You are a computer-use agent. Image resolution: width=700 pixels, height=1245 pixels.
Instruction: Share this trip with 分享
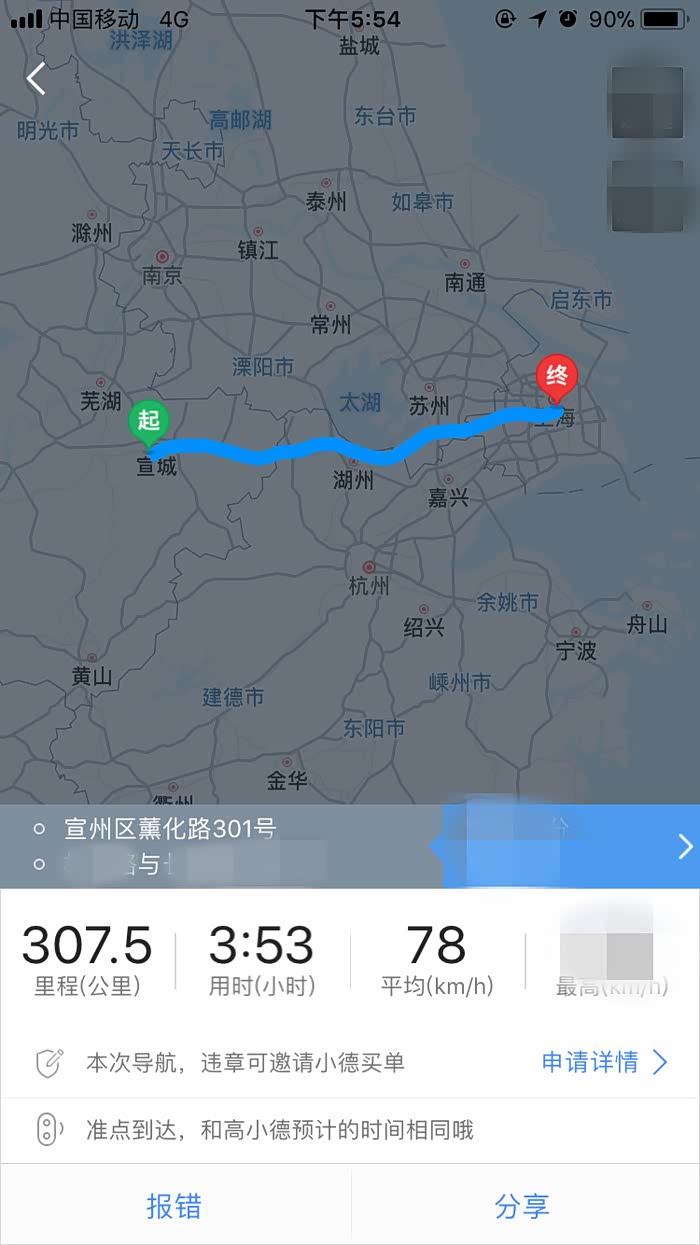522,1206
